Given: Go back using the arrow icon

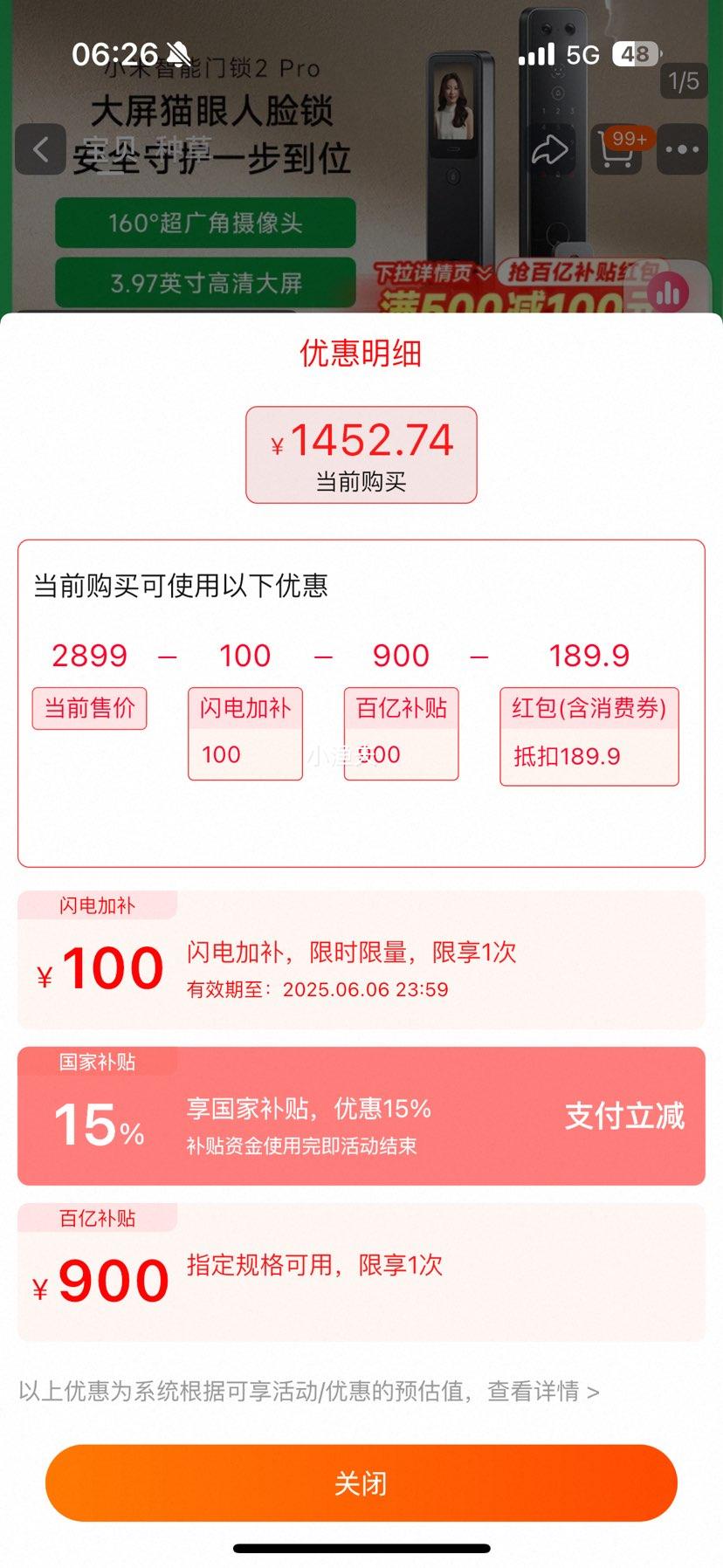Looking at the screenshot, I should coord(40,149).
